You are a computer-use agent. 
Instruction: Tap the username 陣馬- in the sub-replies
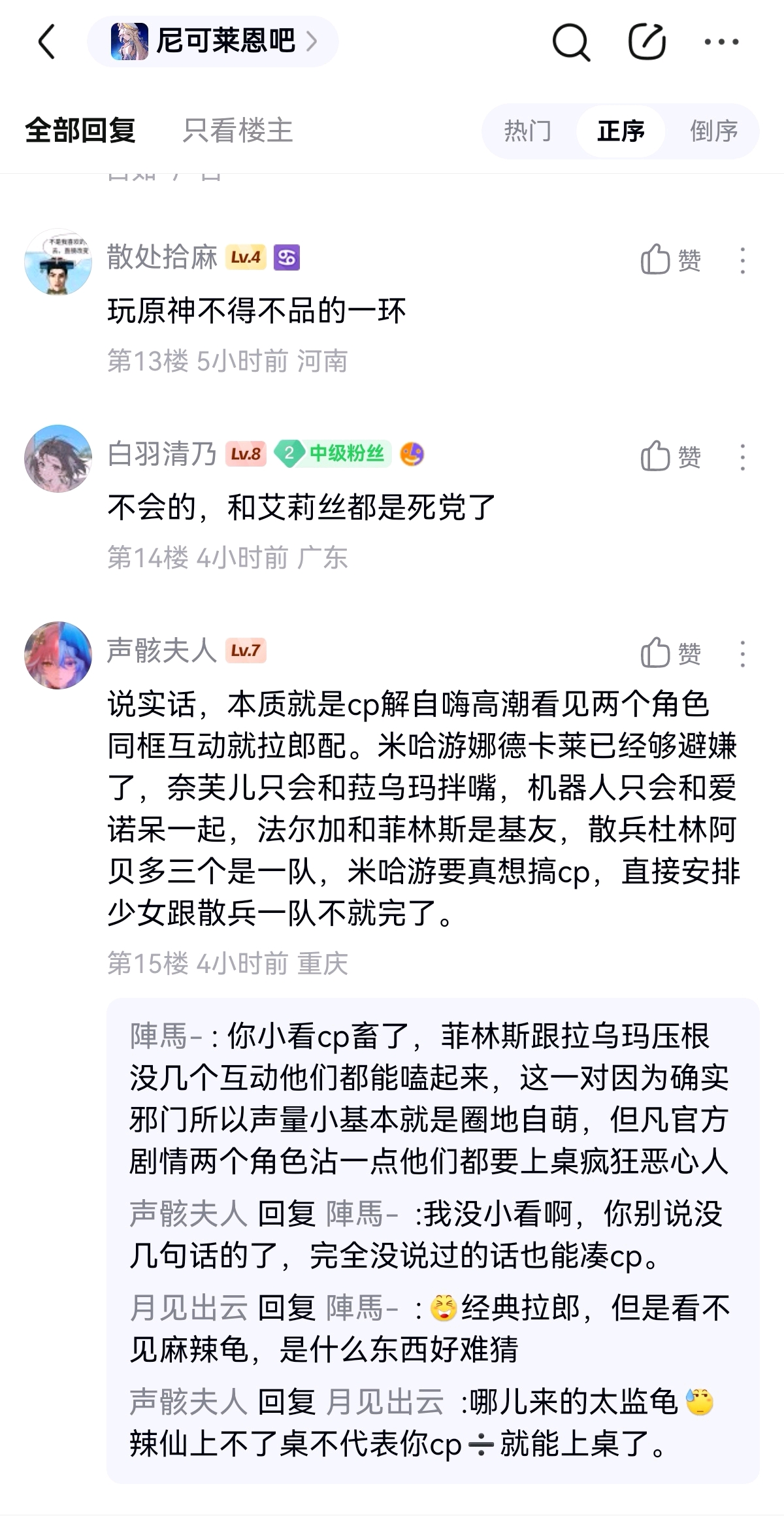coord(166,1036)
